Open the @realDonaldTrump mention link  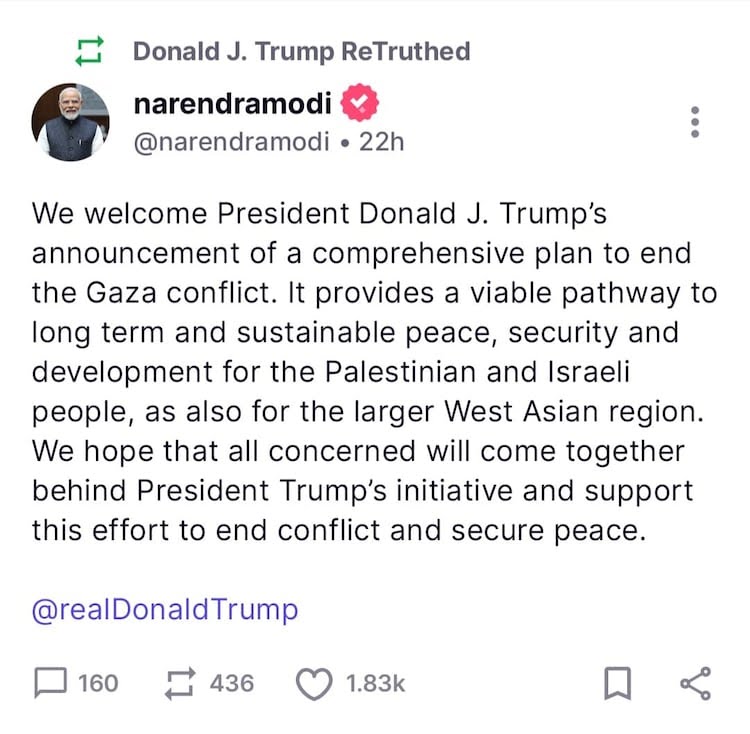[165, 610]
